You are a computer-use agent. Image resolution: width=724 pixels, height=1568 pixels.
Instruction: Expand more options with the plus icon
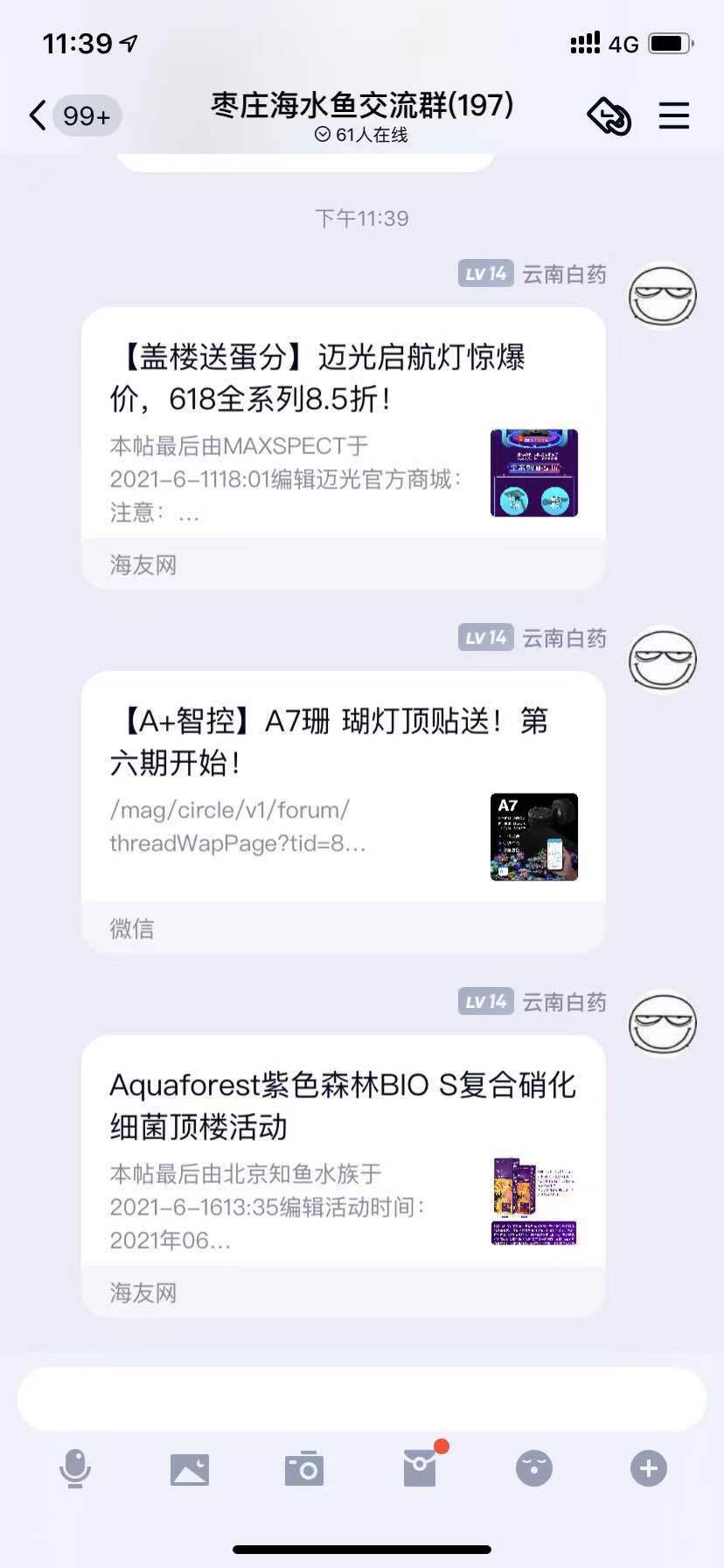tap(649, 1468)
